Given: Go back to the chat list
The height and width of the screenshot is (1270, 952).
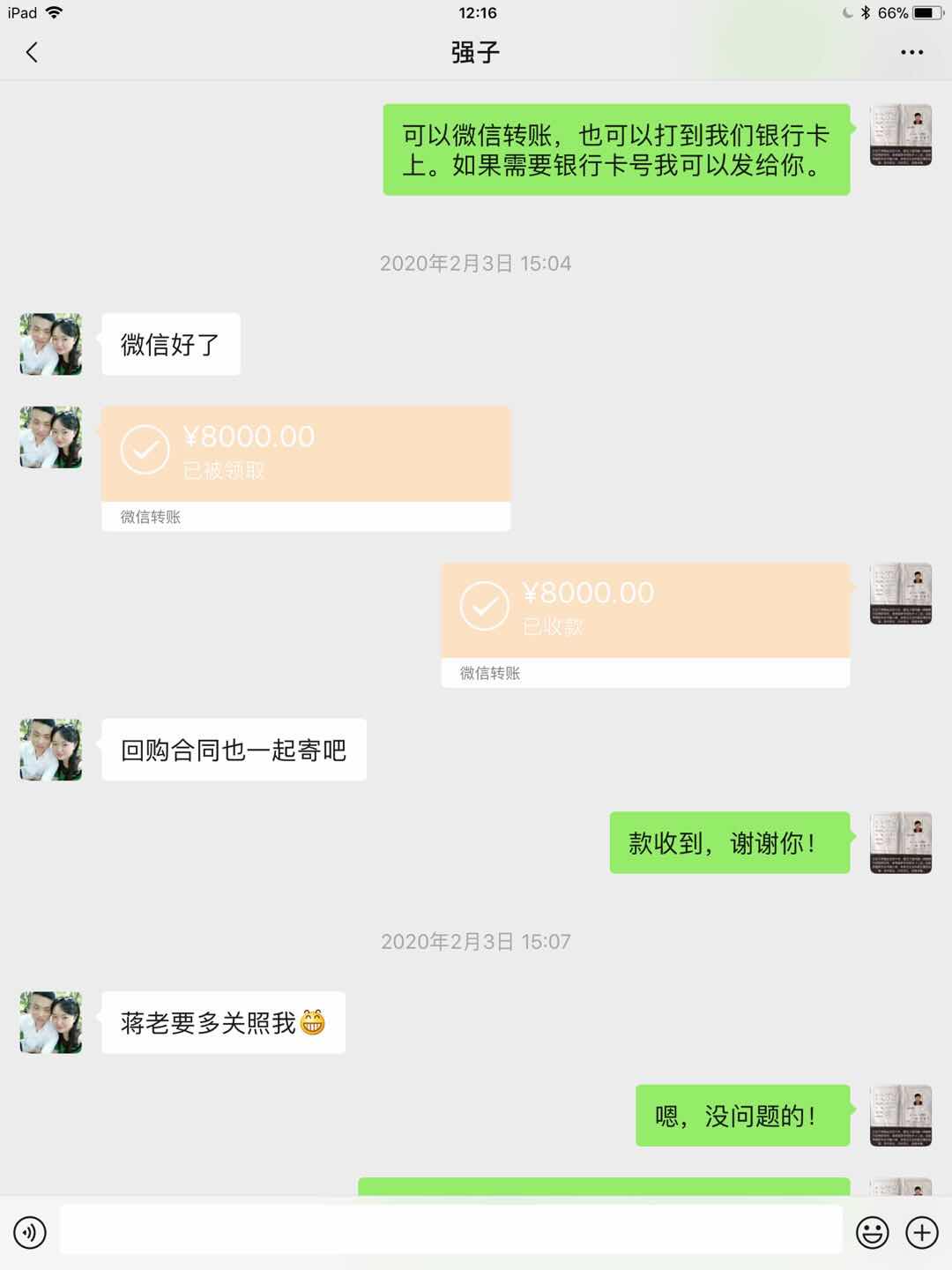Looking at the screenshot, I should tap(32, 53).
